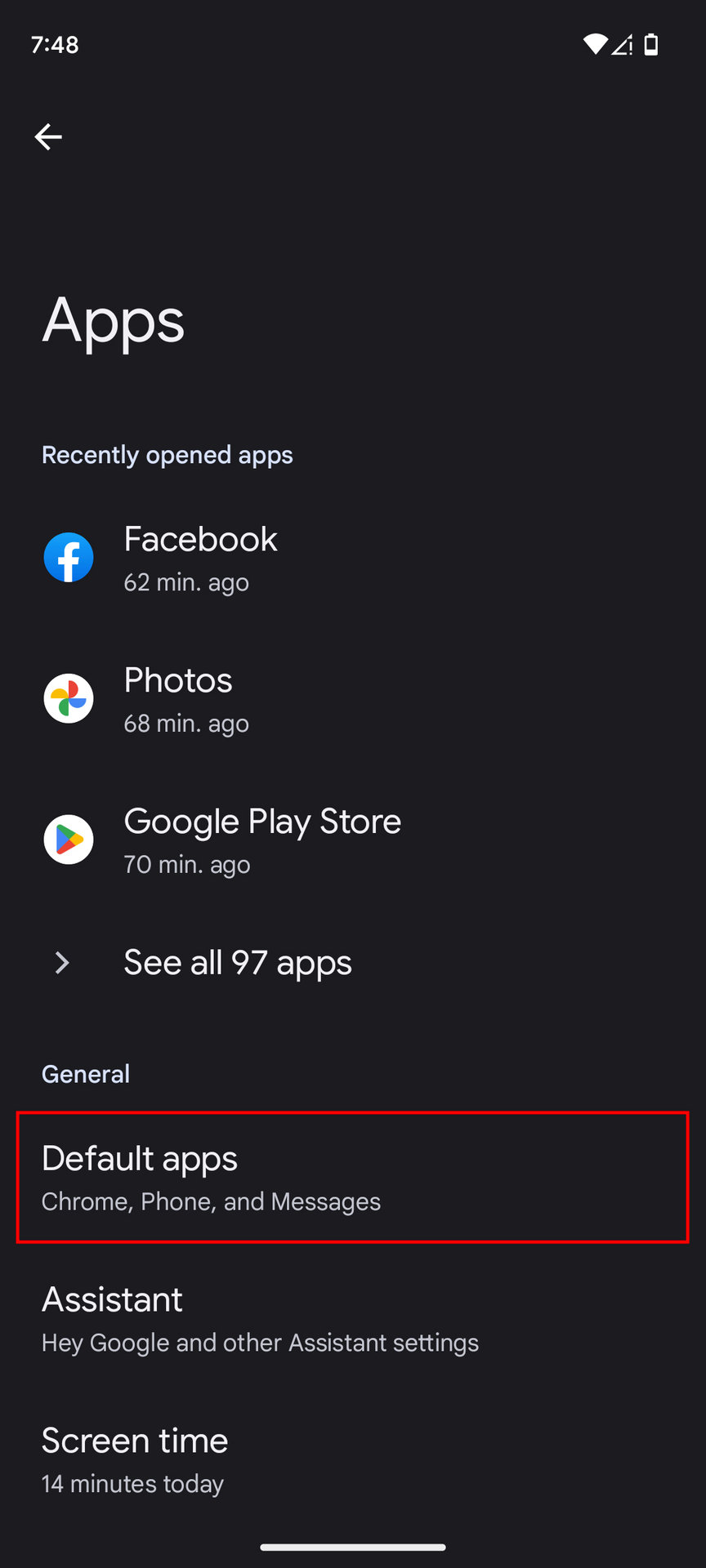Open Assistant settings
The height and width of the screenshot is (1568, 706).
click(260, 1318)
